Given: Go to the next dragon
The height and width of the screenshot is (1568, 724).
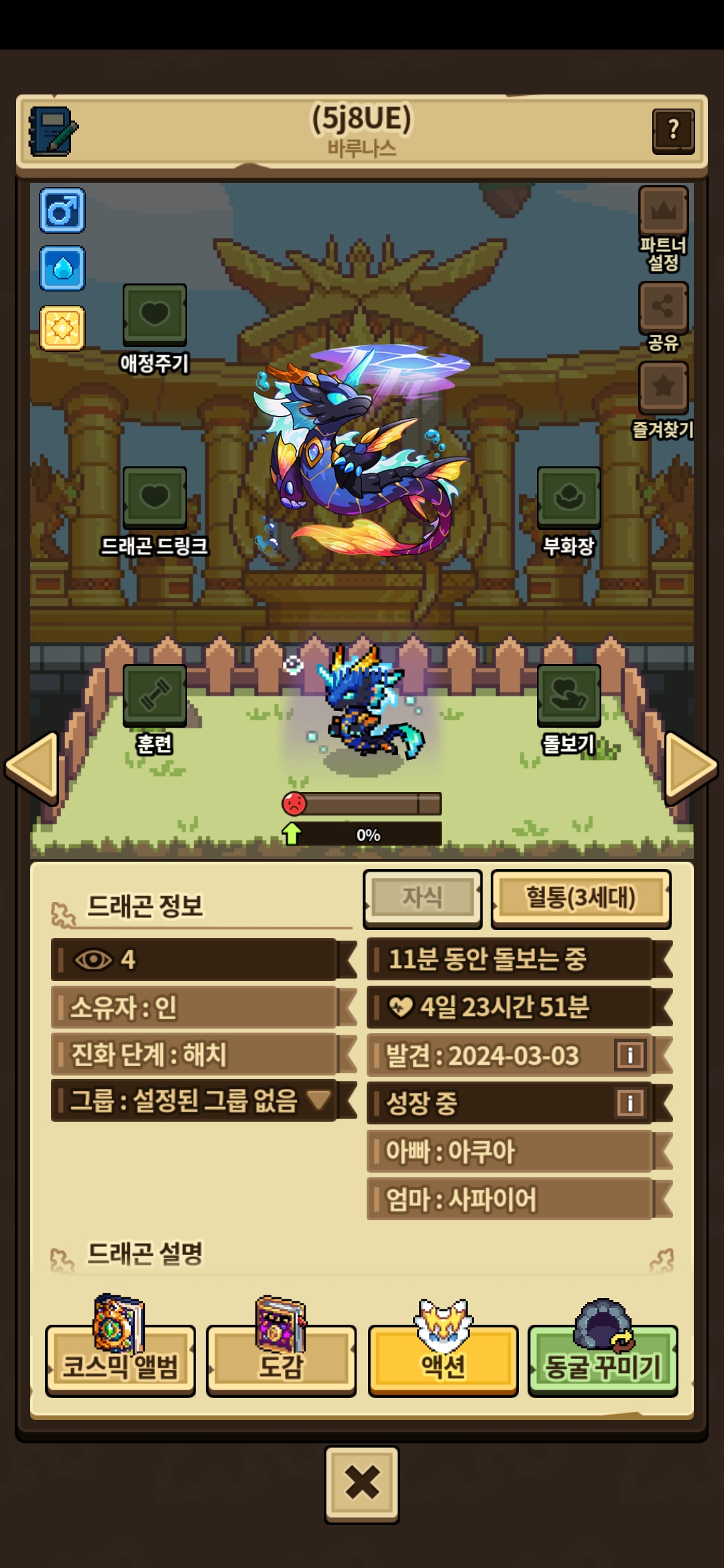Looking at the screenshot, I should click(690, 766).
